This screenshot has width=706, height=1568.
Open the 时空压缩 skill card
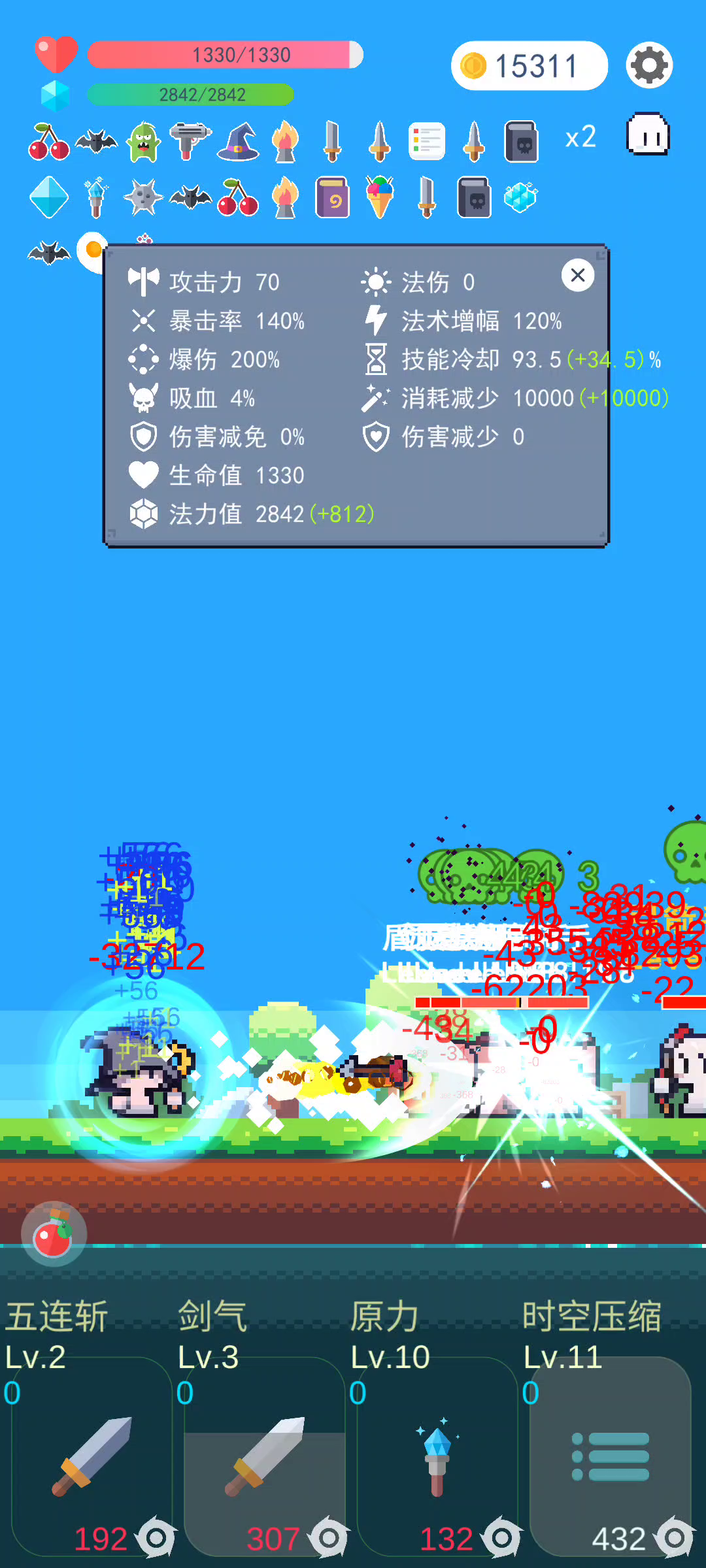609,1457
